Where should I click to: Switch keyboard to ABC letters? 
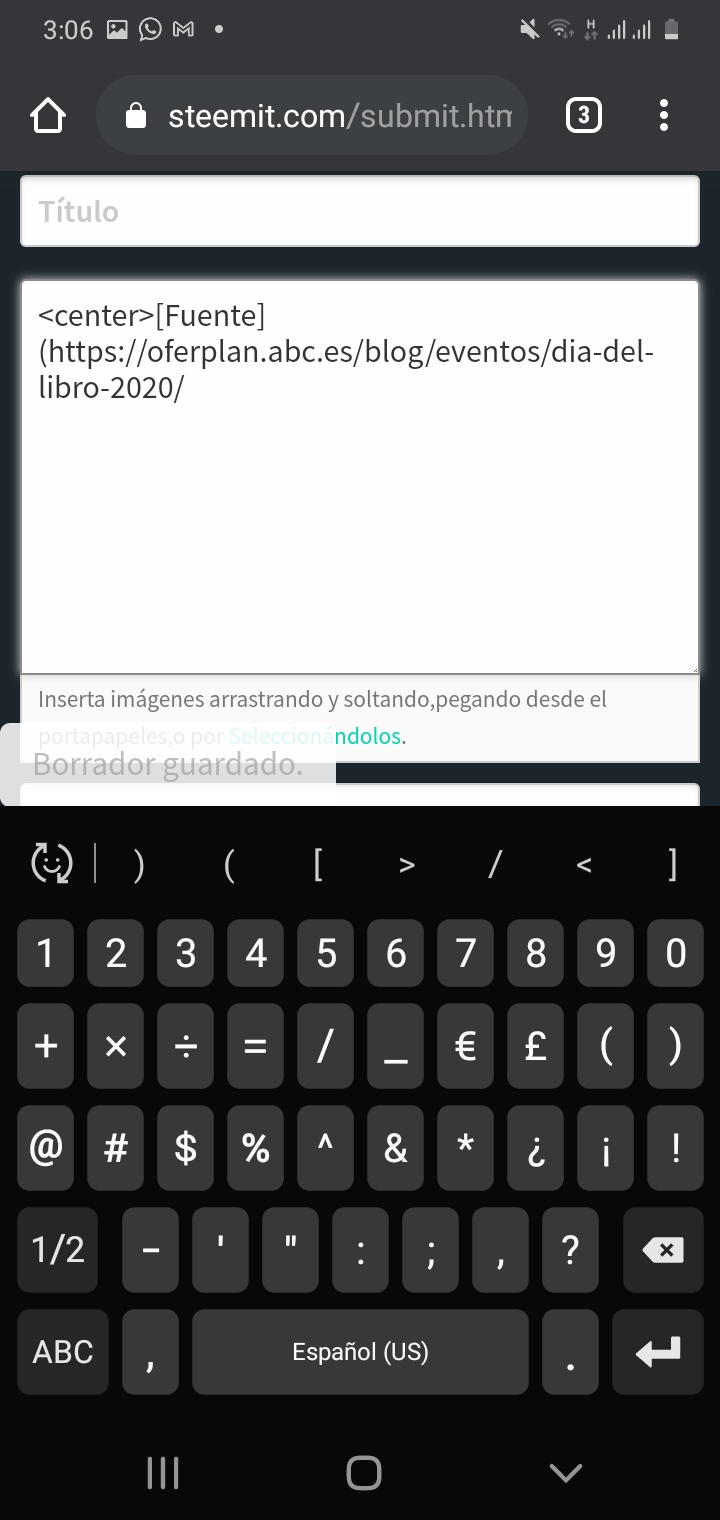pos(62,1352)
